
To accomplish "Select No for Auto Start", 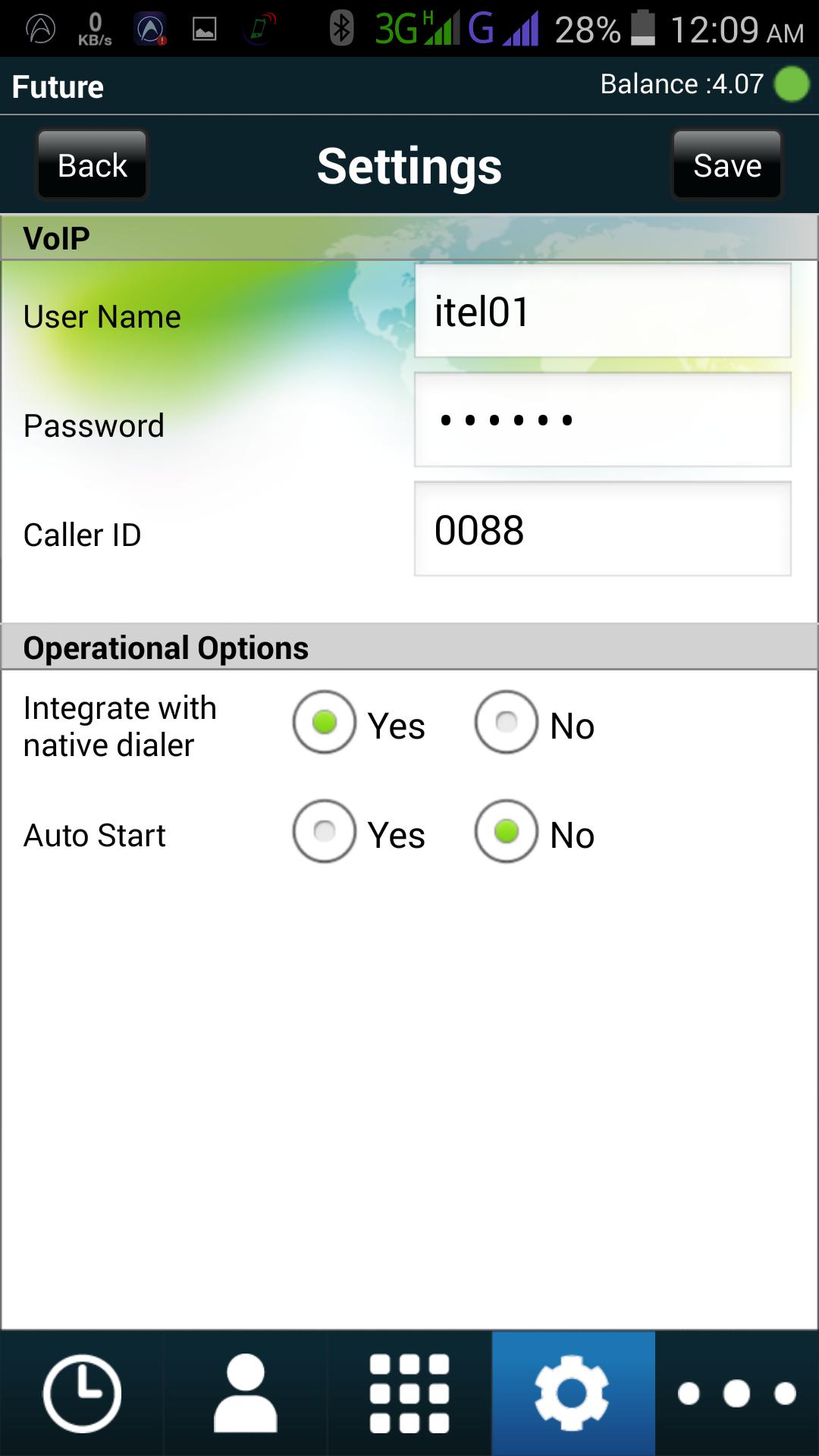I will (x=506, y=833).
